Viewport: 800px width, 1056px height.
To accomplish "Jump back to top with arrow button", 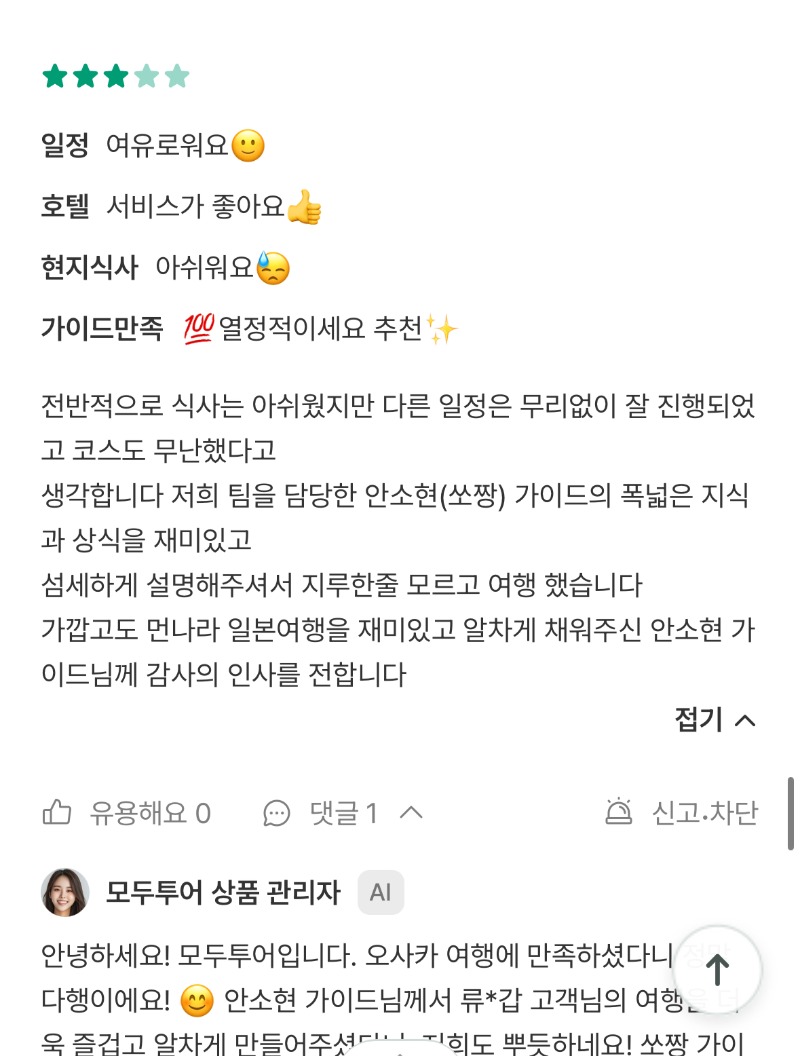I will (717, 969).
